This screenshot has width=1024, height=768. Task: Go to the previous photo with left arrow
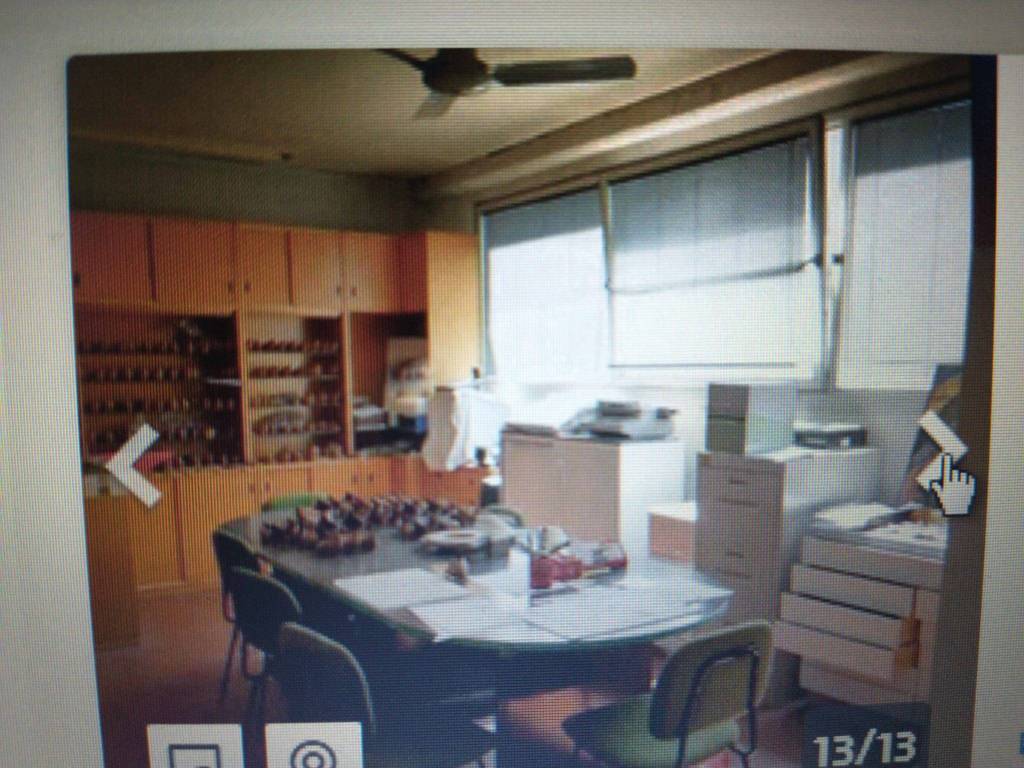click(x=134, y=463)
